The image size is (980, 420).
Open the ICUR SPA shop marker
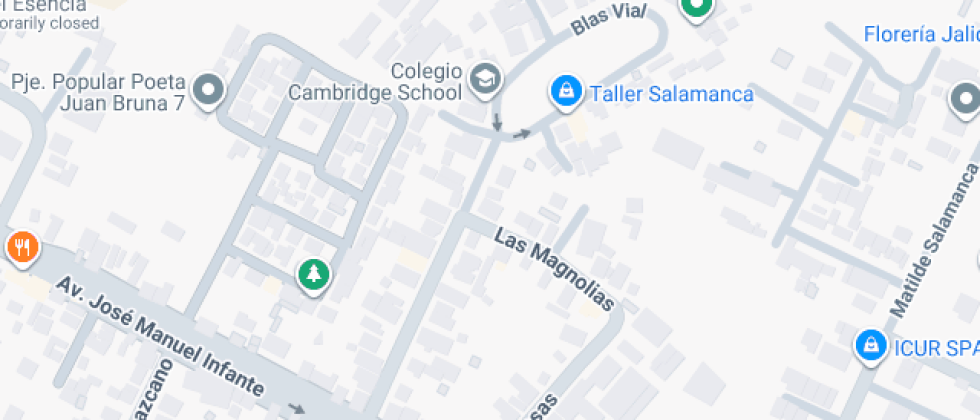tap(871, 346)
